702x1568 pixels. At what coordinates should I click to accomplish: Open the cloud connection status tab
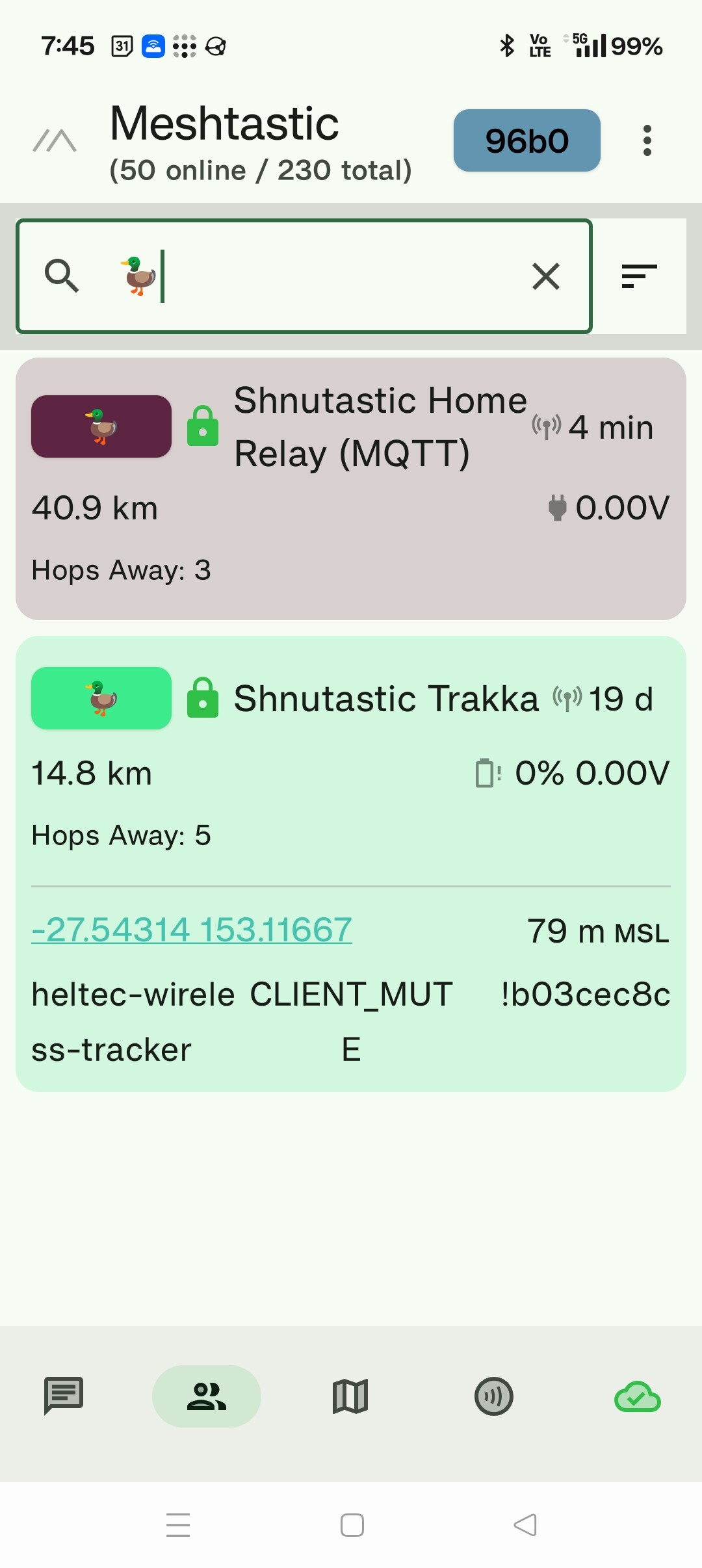(x=638, y=1396)
